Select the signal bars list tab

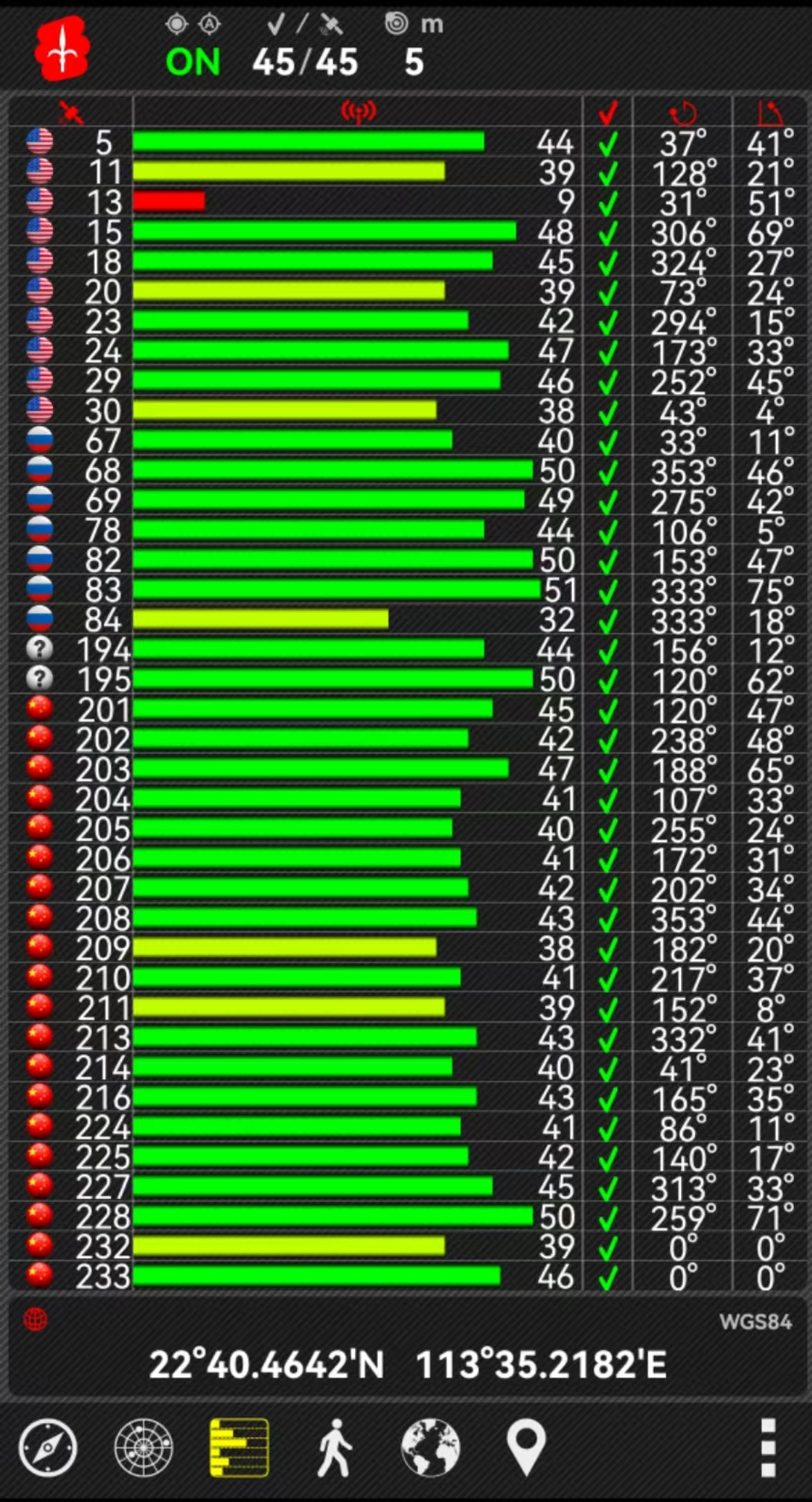click(239, 1447)
